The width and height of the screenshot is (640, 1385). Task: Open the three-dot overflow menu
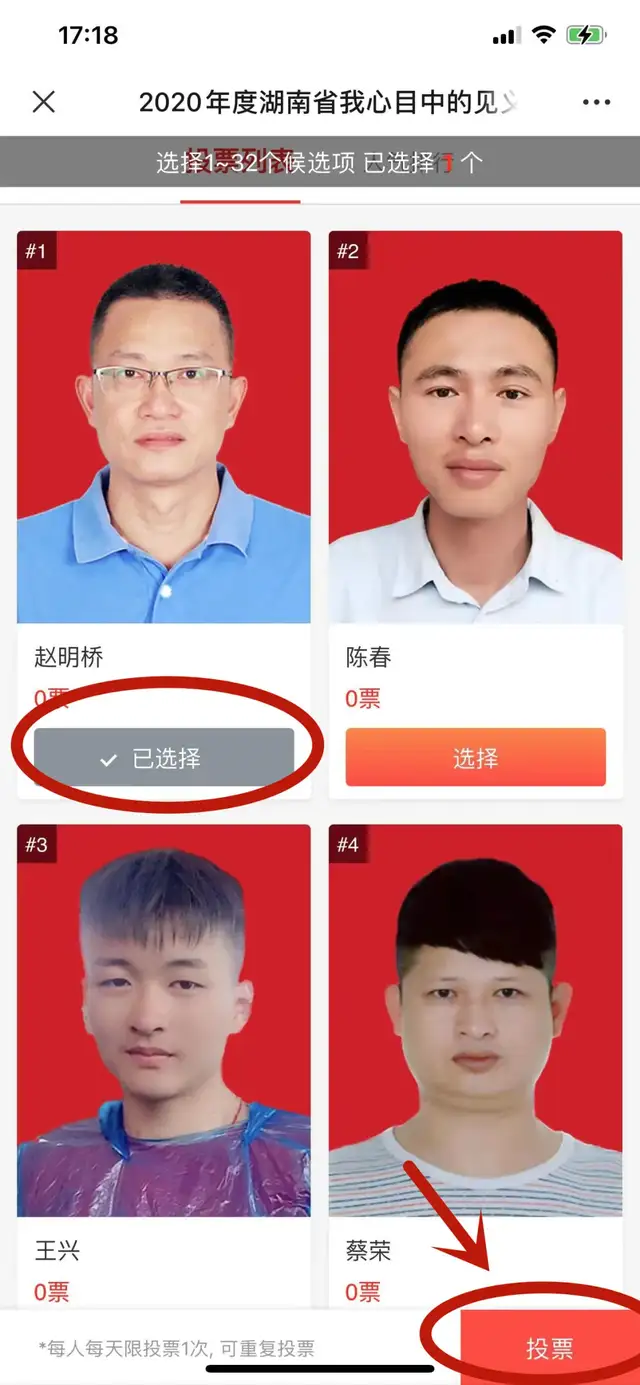596,103
